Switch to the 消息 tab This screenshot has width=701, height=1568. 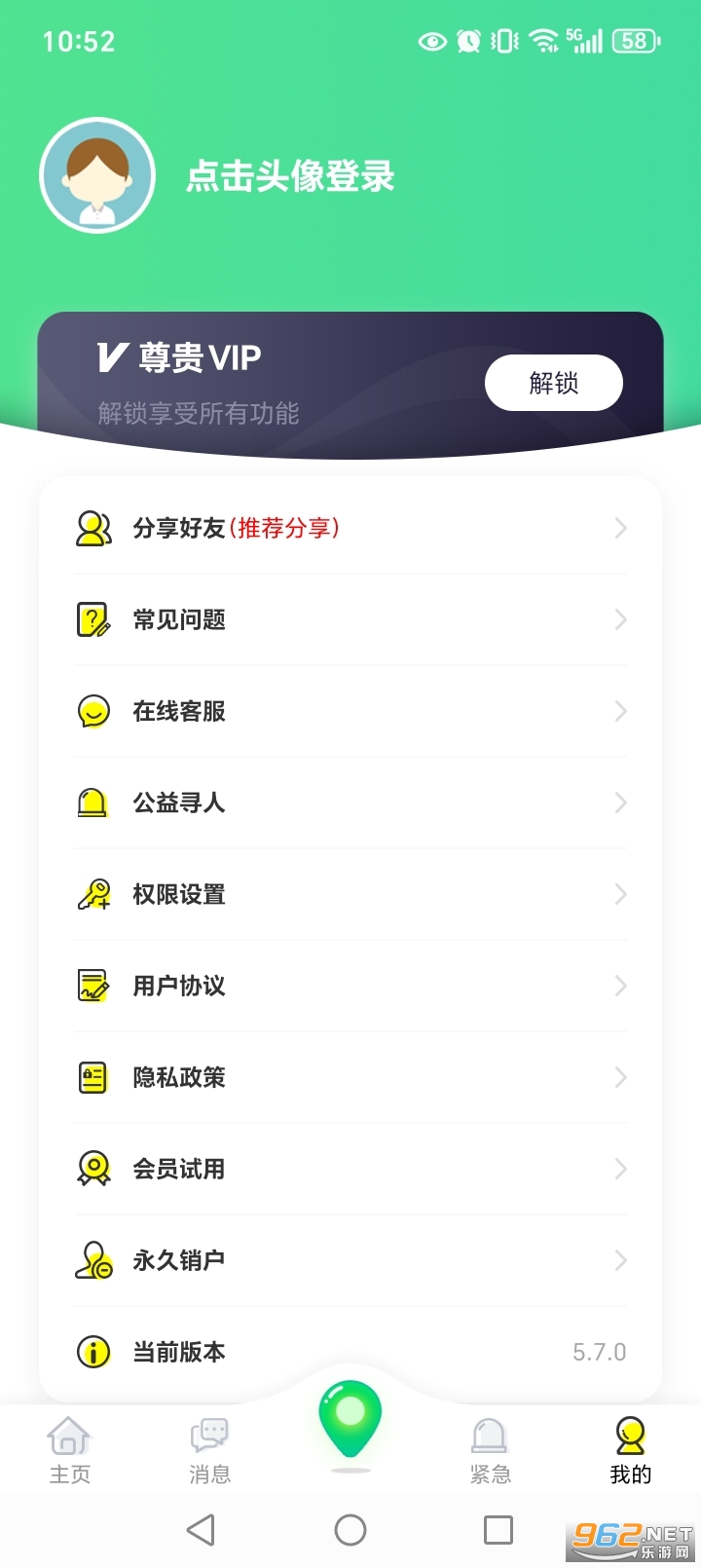click(209, 1450)
